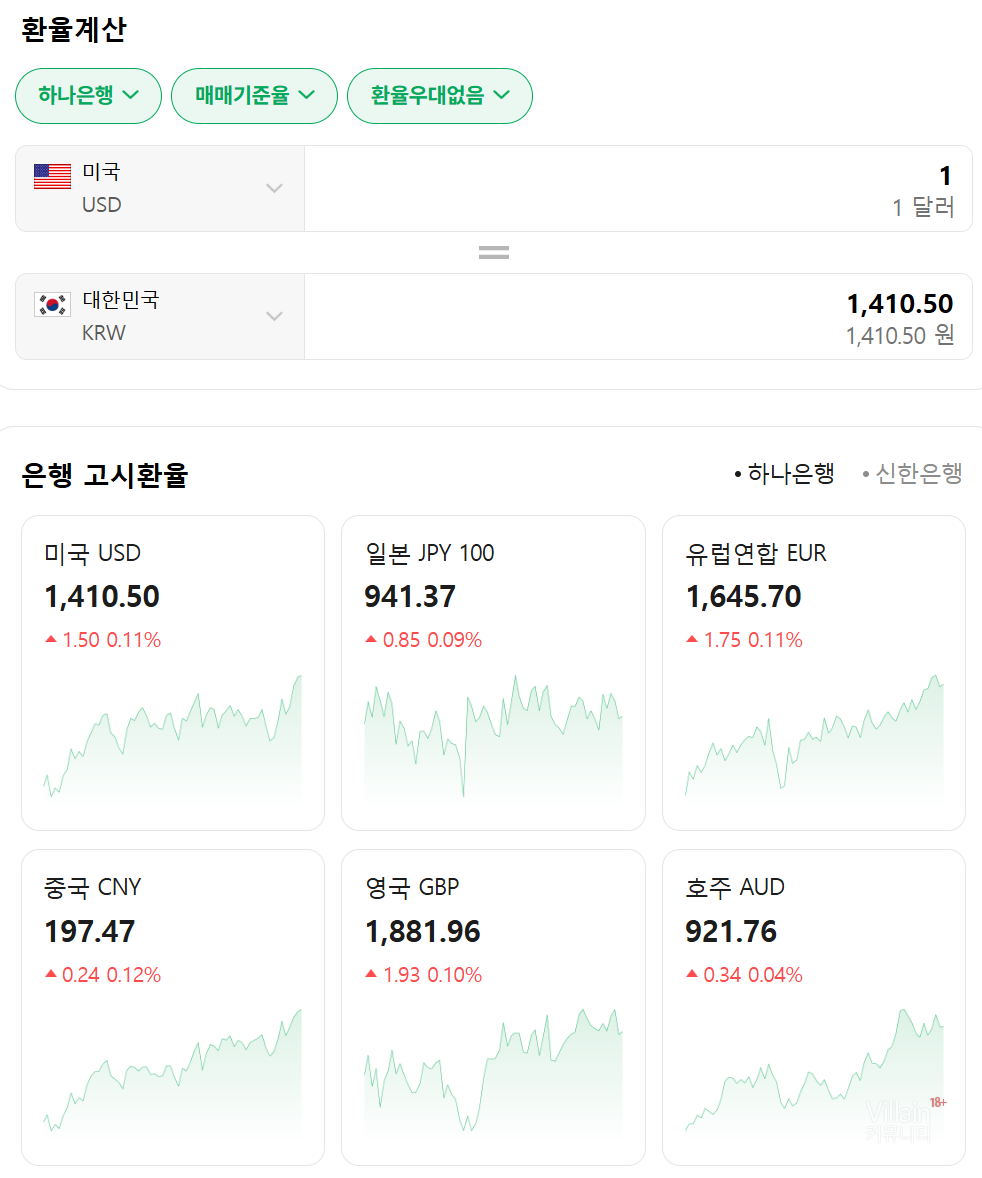This screenshot has height=1178, width=982.
Task: Change the 대한민국 KRW target currency
Action: pos(160,316)
